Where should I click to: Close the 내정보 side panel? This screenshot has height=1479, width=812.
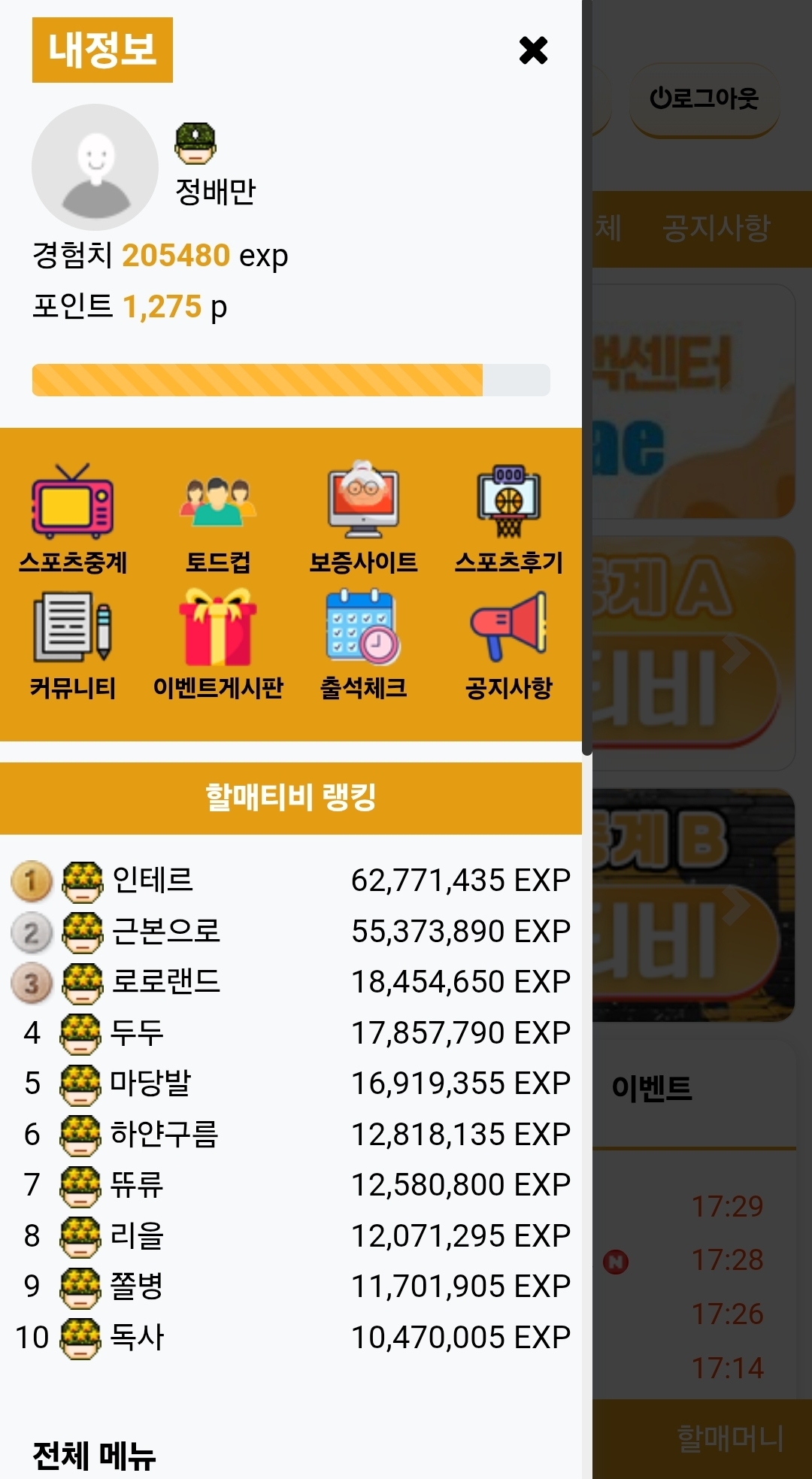click(533, 50)
